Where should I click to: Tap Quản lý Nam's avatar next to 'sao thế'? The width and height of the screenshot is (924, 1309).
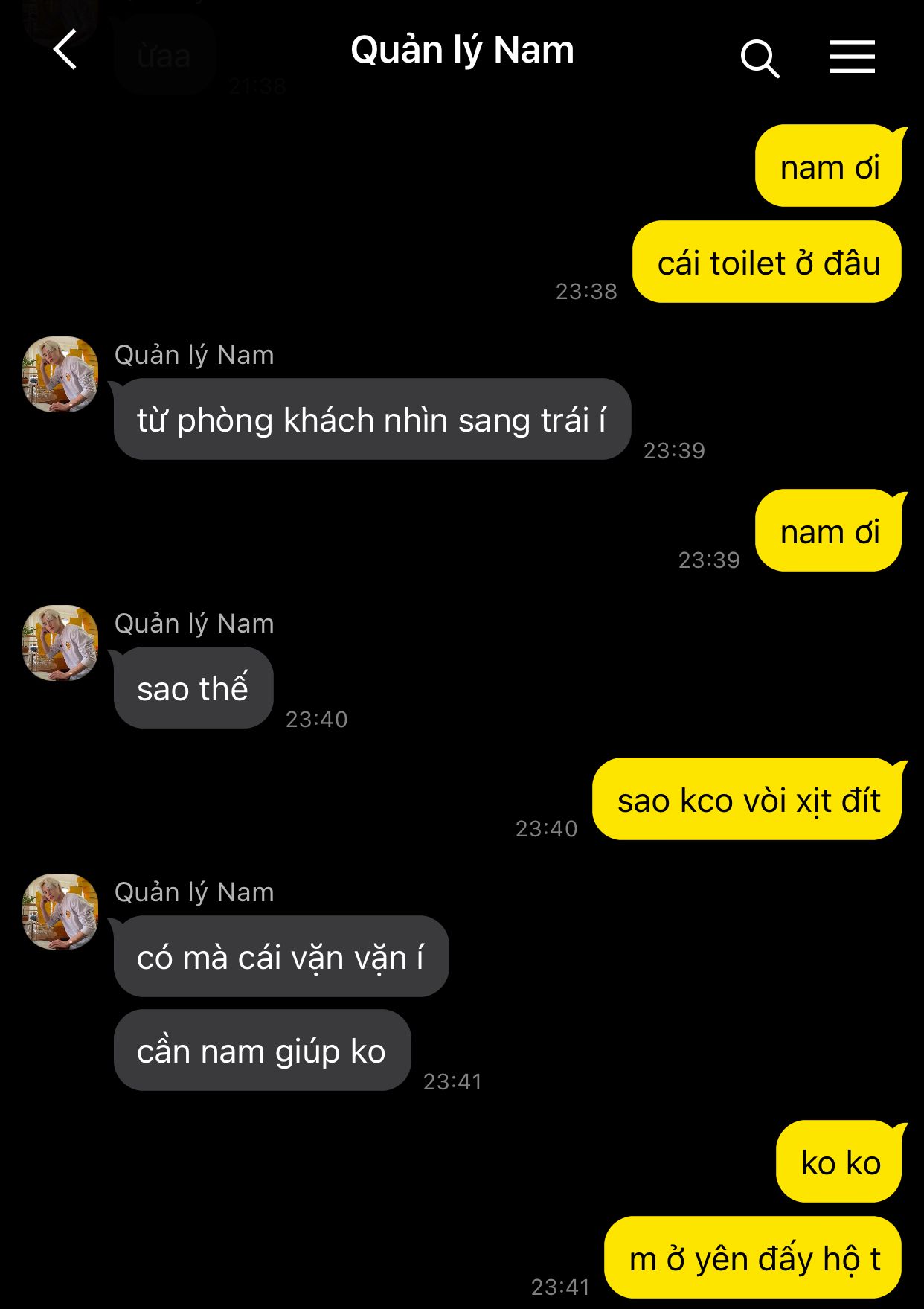(60, 643)
